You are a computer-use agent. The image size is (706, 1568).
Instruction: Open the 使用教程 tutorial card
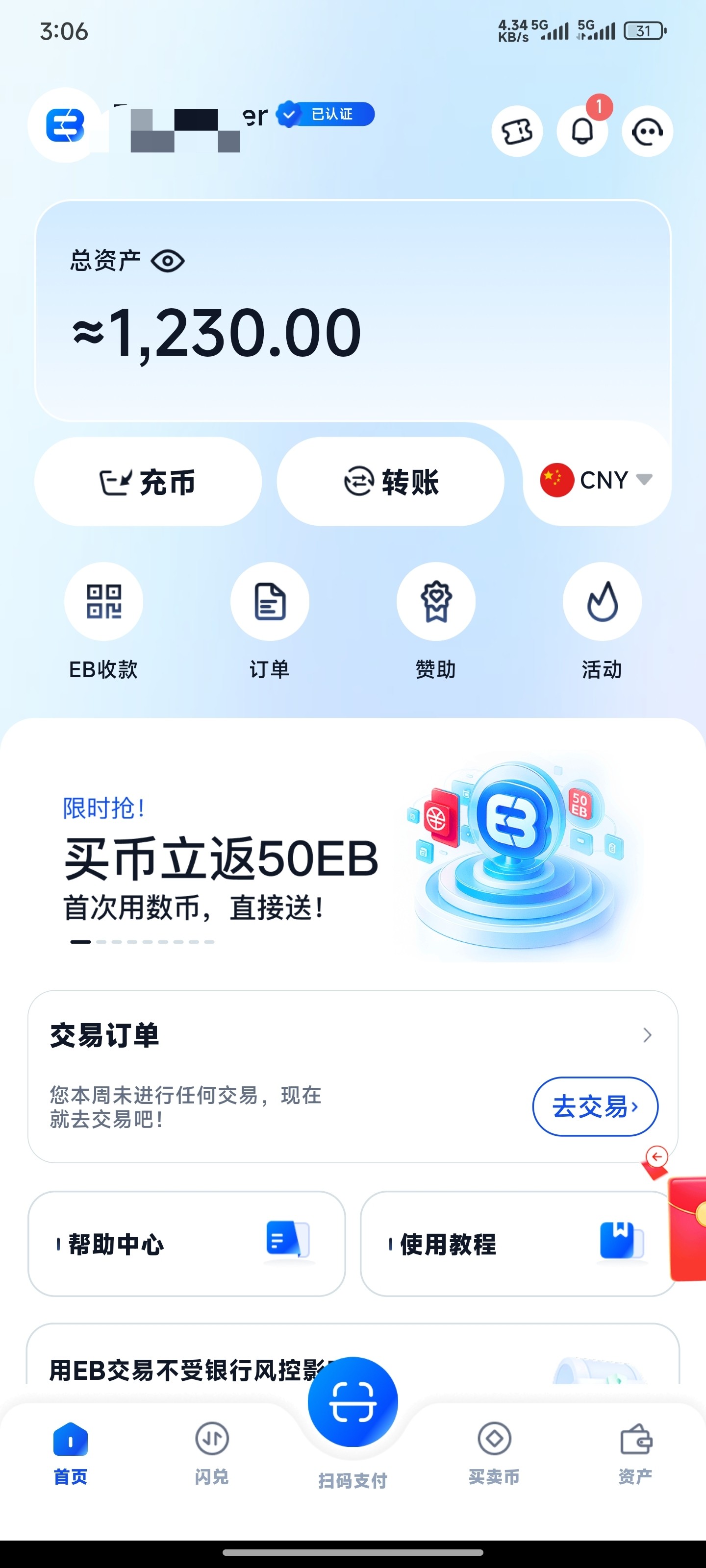518,1244
